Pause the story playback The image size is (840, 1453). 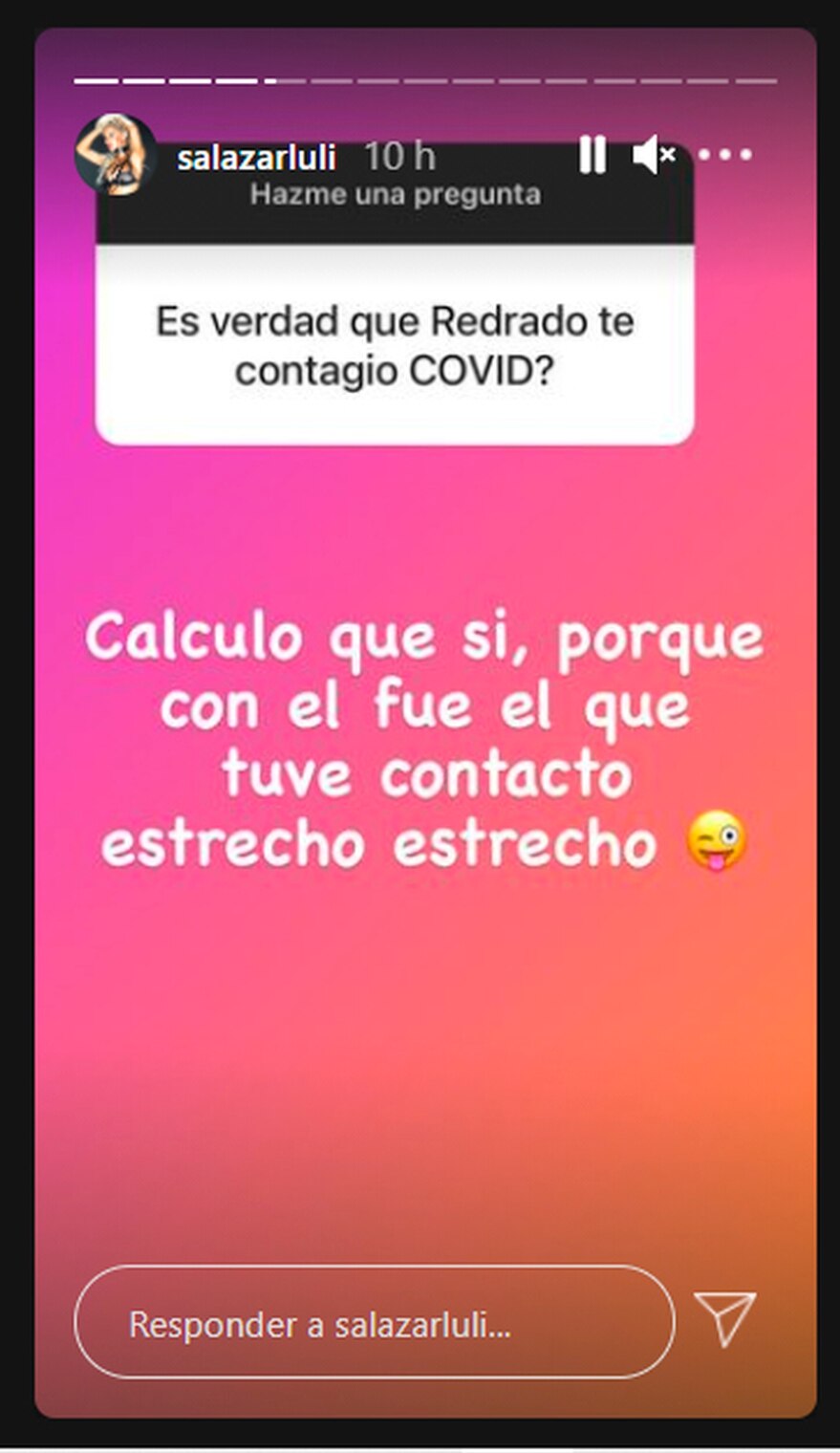coord(592,154)
